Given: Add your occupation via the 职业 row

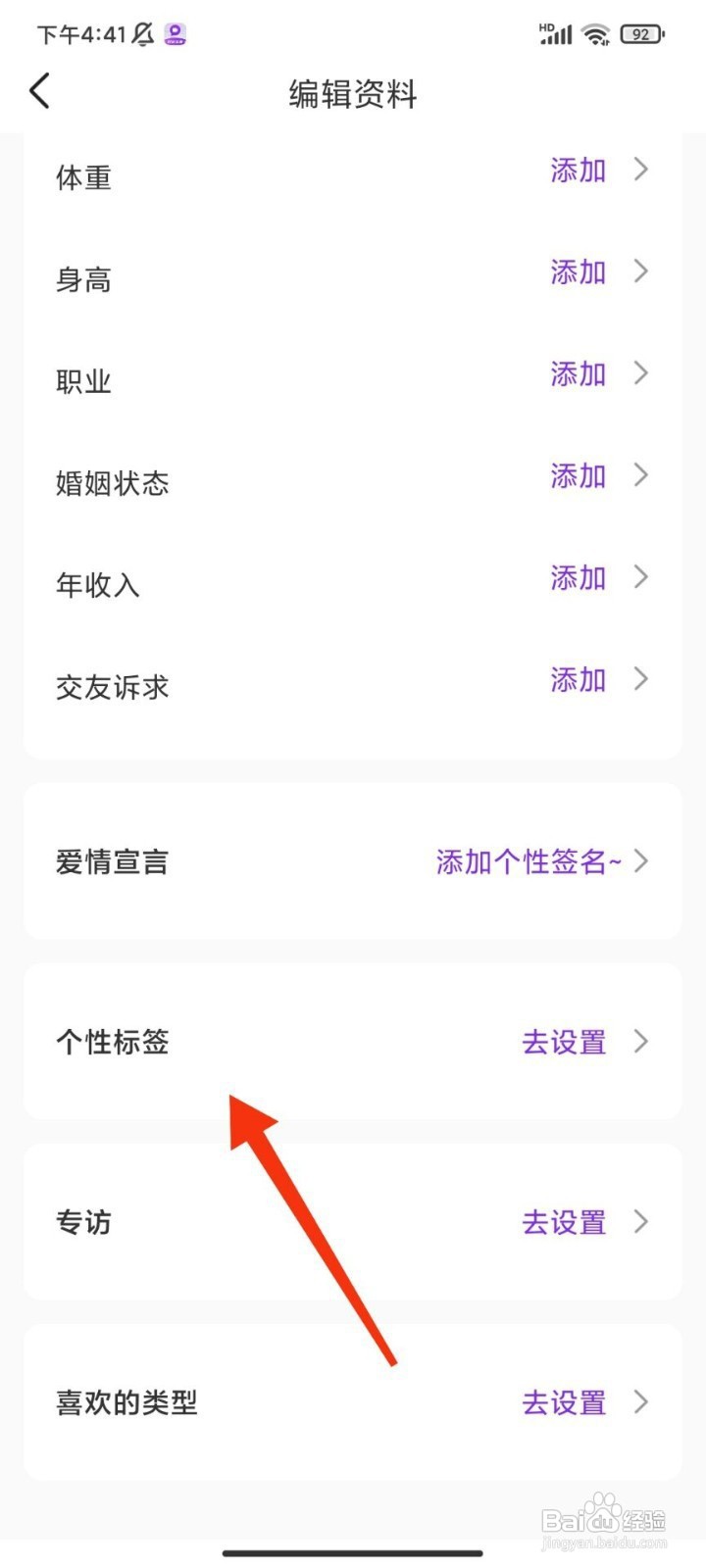Looking at the screenshot, I should tap(353, 380).
